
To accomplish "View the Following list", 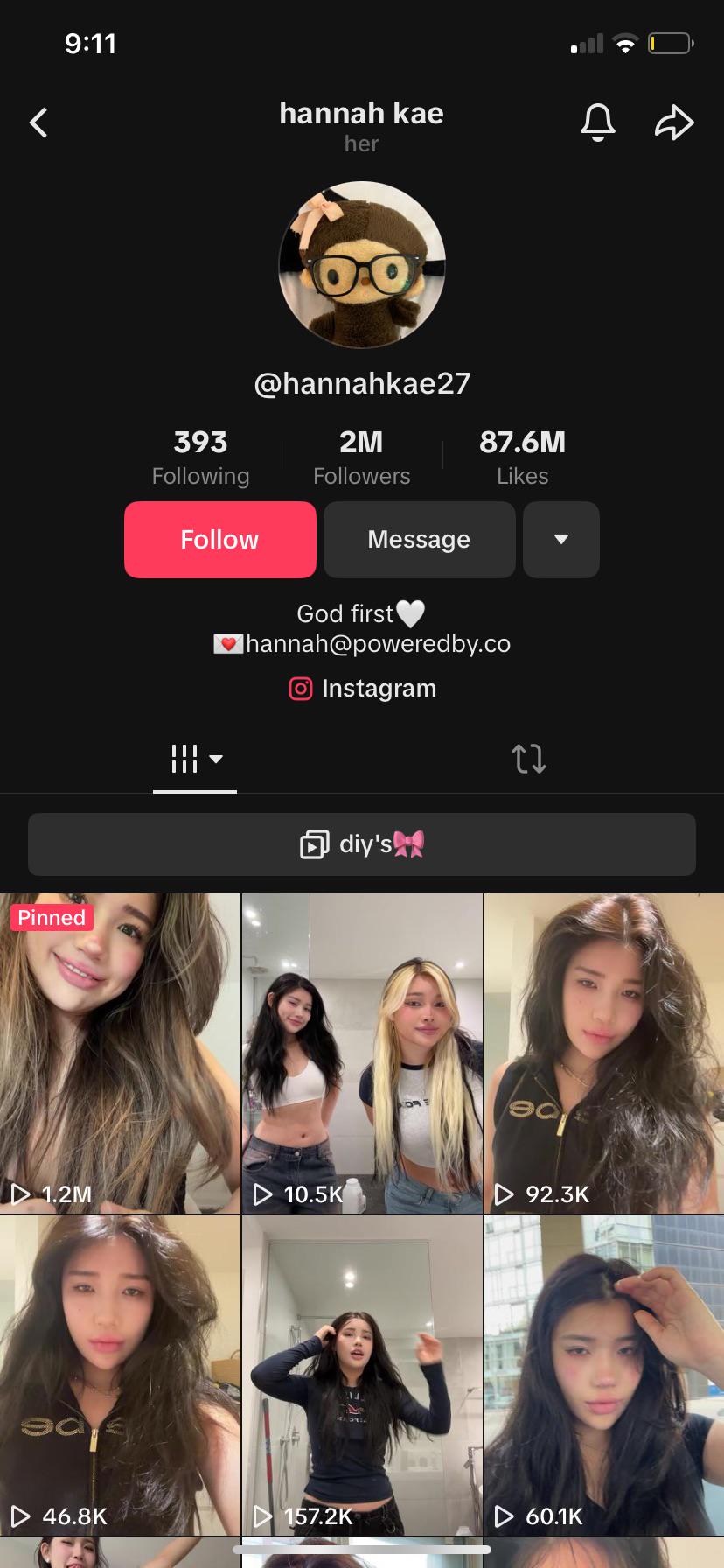I will pyautogui.click(x=200, y=457).
